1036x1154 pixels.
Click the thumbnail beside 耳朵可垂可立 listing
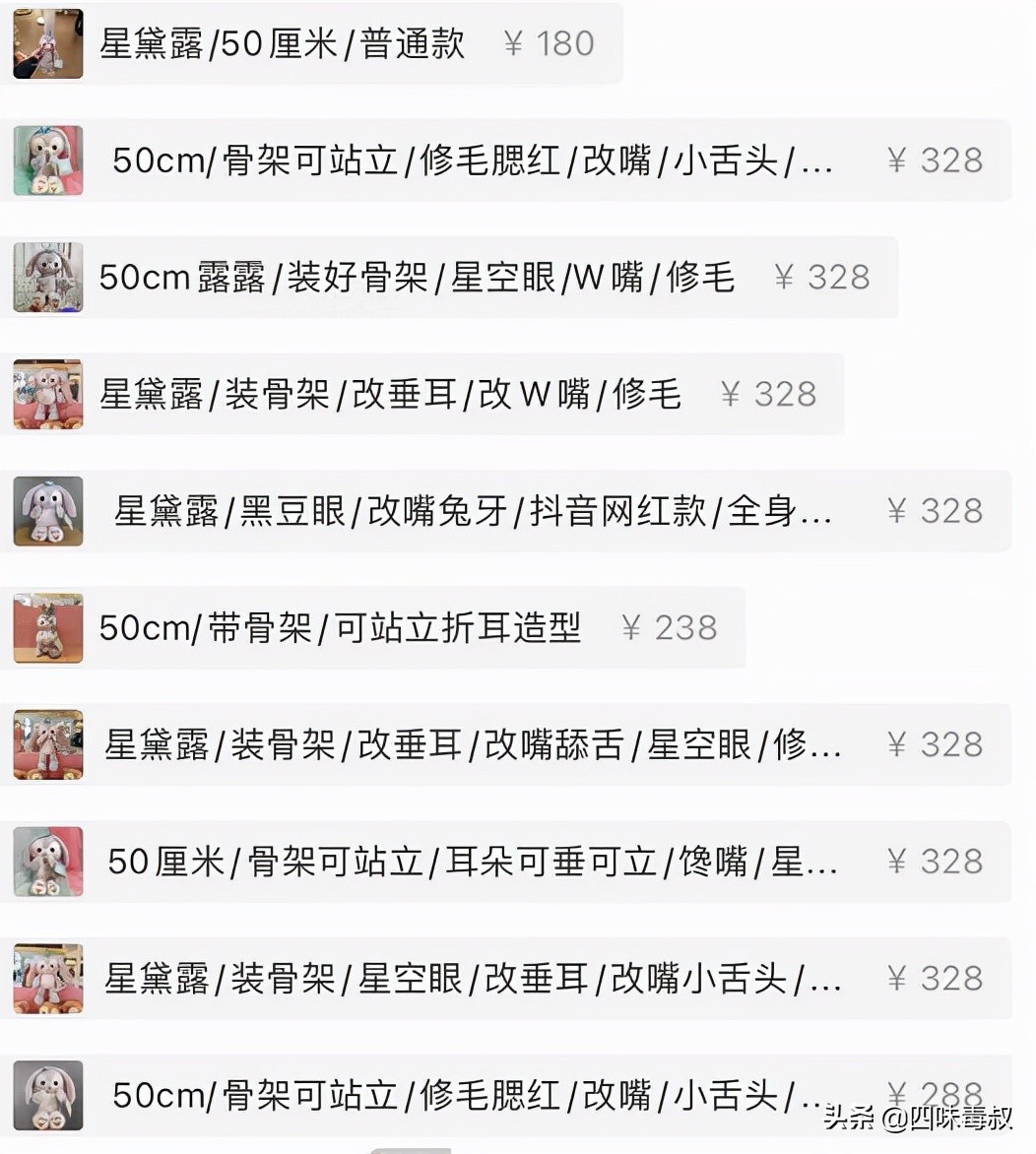pos(47,862)
